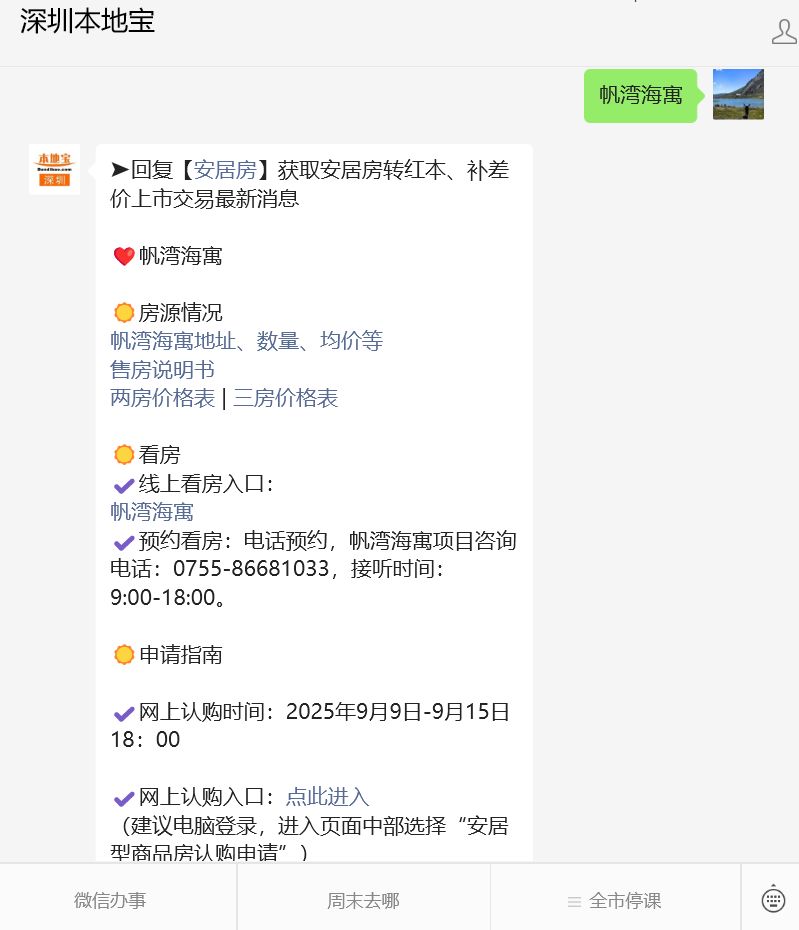
Task: Tap my own avatar photo
Action: tap(738, 95)
